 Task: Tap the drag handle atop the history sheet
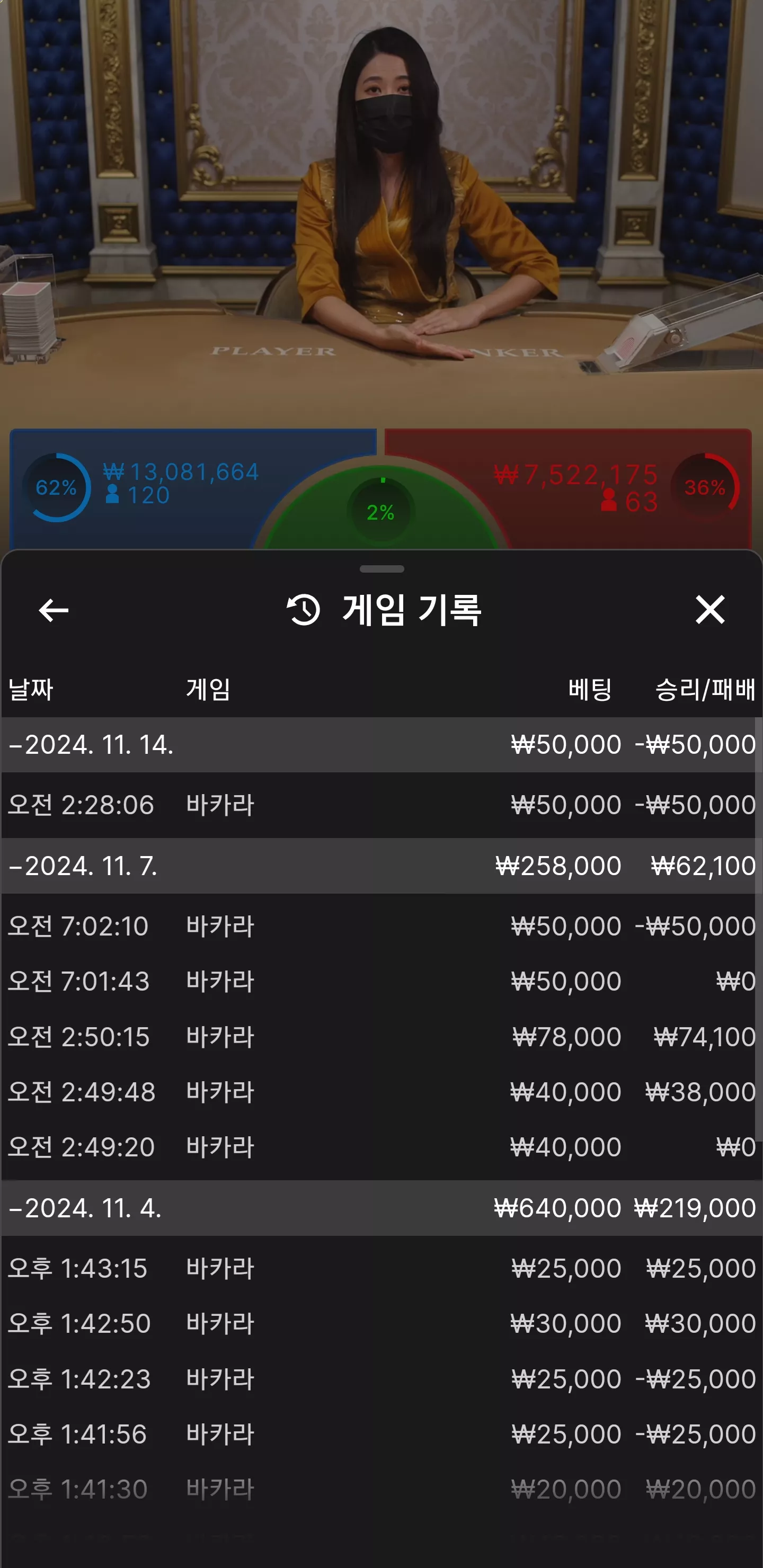click(382, 569)
